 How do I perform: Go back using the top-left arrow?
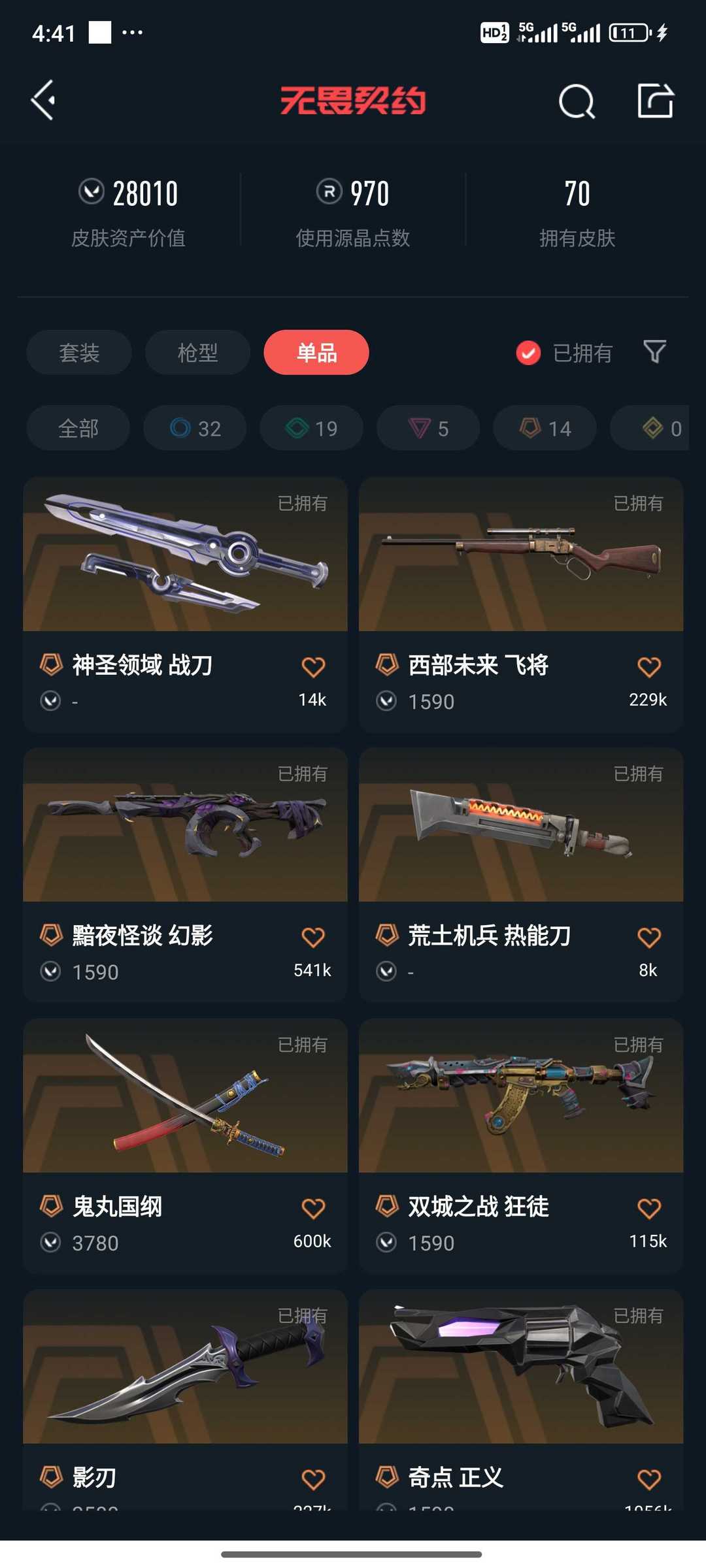pyautogui.click(x=43, y=101)
